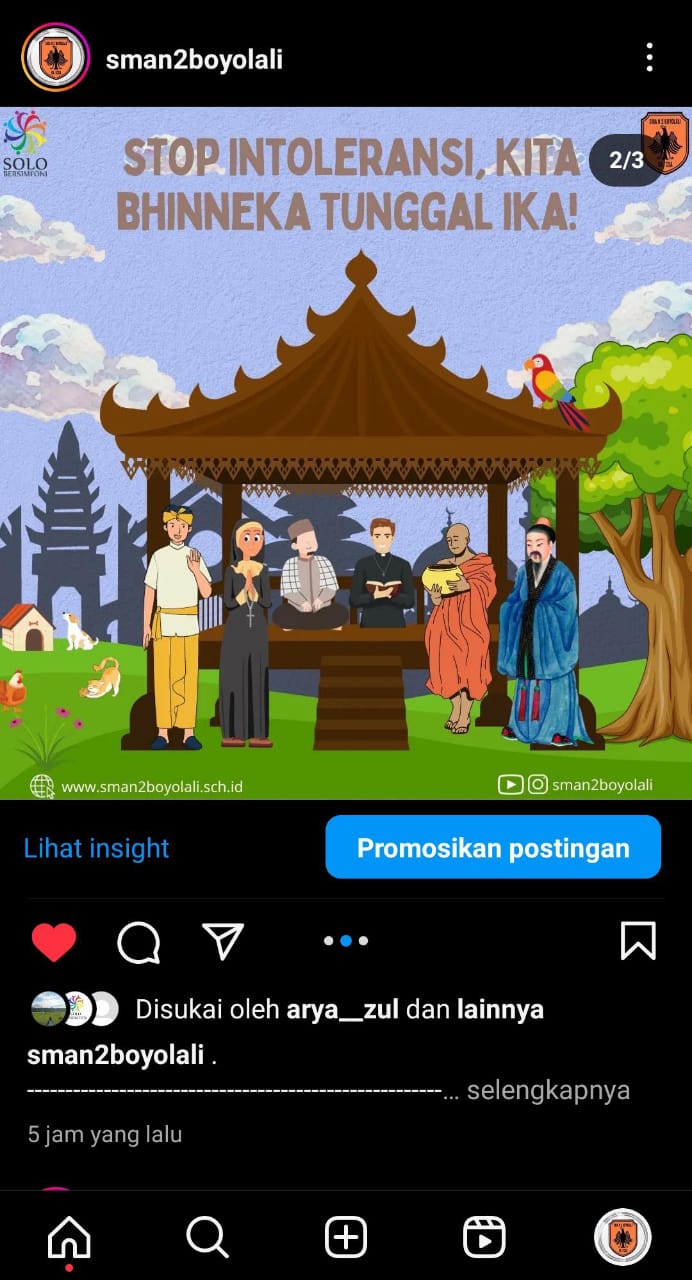The width and height of the screenshot is (692, 1280).
Task: Share the post via paper plane icon
Action: pyautogui.click(x=222, y=941)
